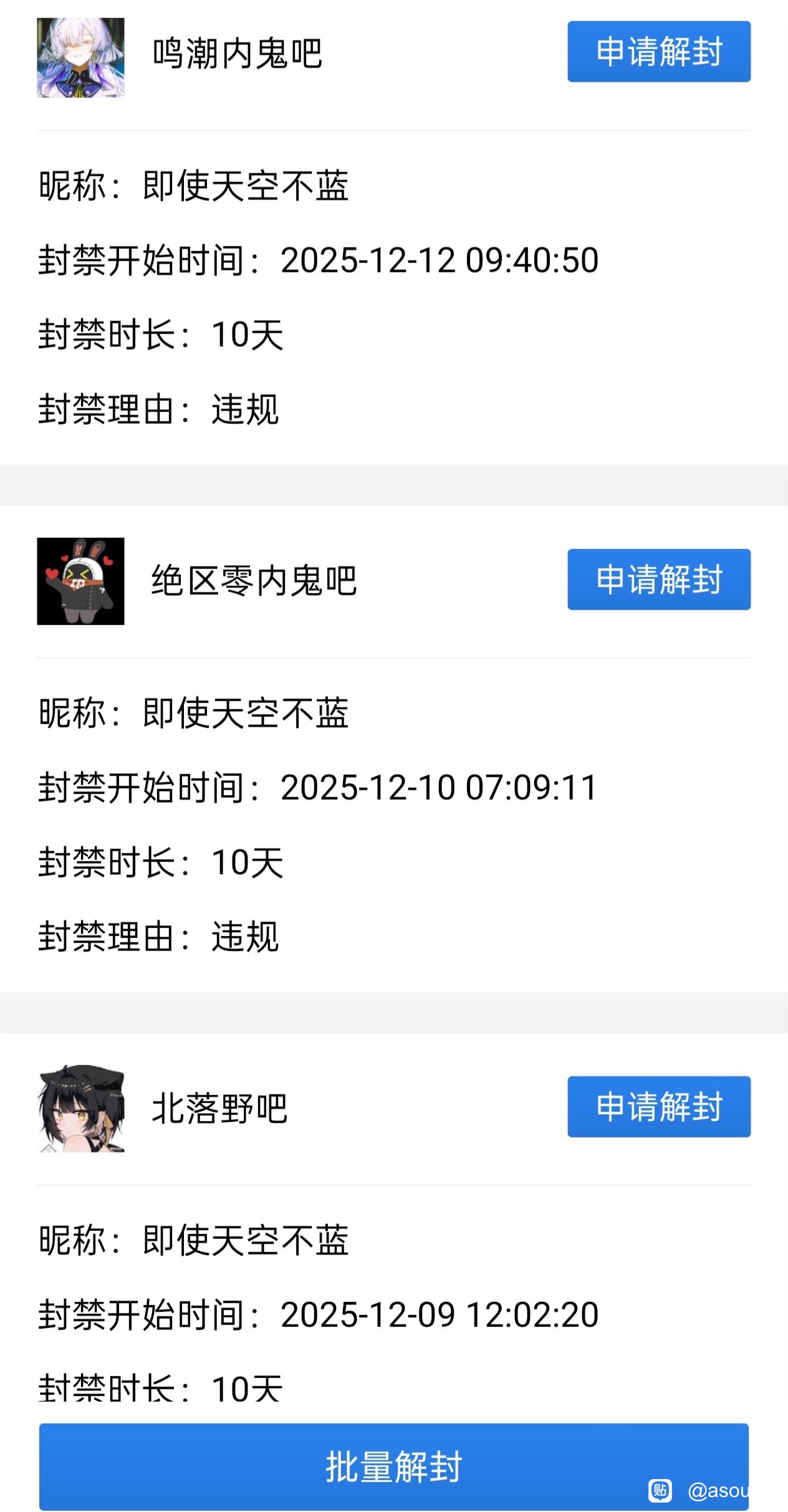The image size is (788, 1512).
Task: Apply for unban in 北落野吧
Action: (658, 1106)
